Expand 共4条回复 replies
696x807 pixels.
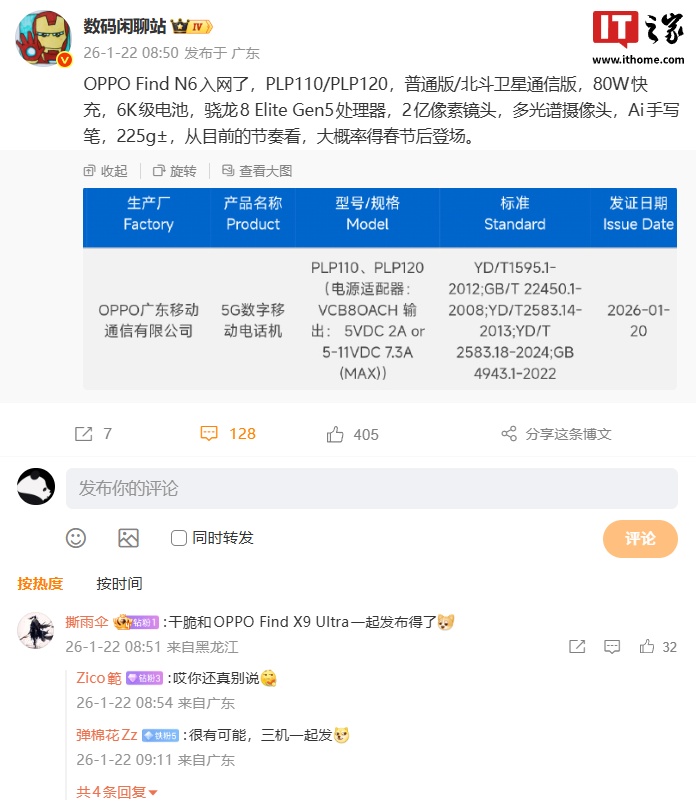pyautogui.click(x=117, y=792)
